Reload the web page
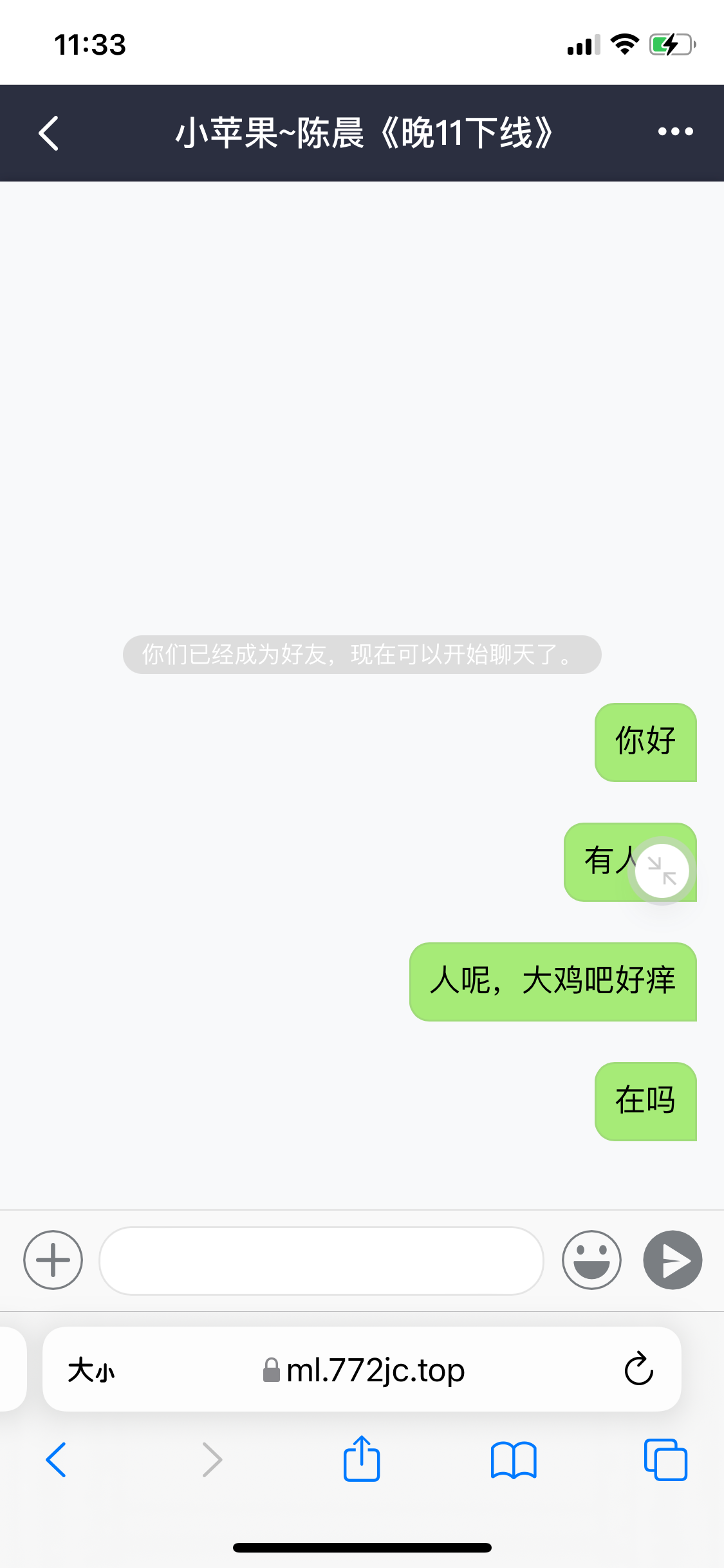The width and height of the screenshot is (724, 1568). 638,1368
